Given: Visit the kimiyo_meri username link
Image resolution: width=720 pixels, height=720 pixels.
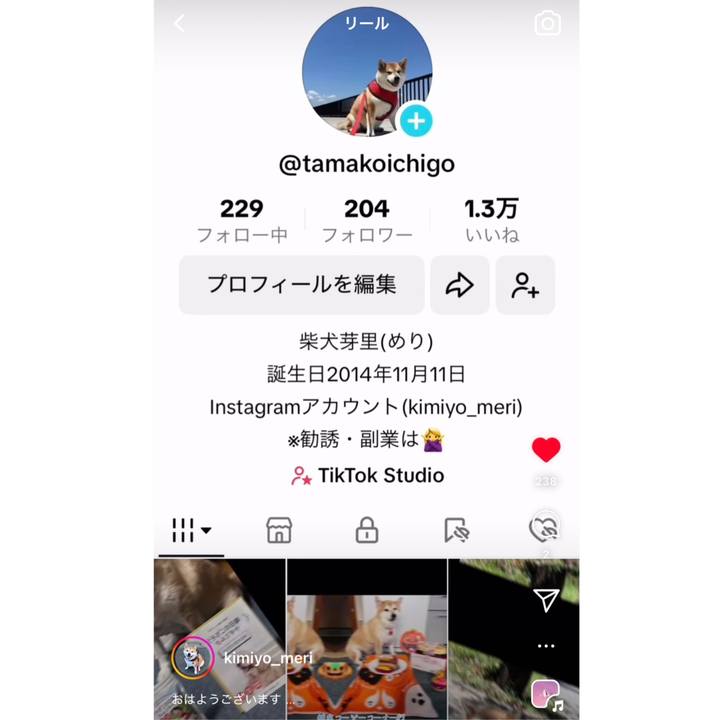Looking at the screenshot, I should (x=268, y=658).
